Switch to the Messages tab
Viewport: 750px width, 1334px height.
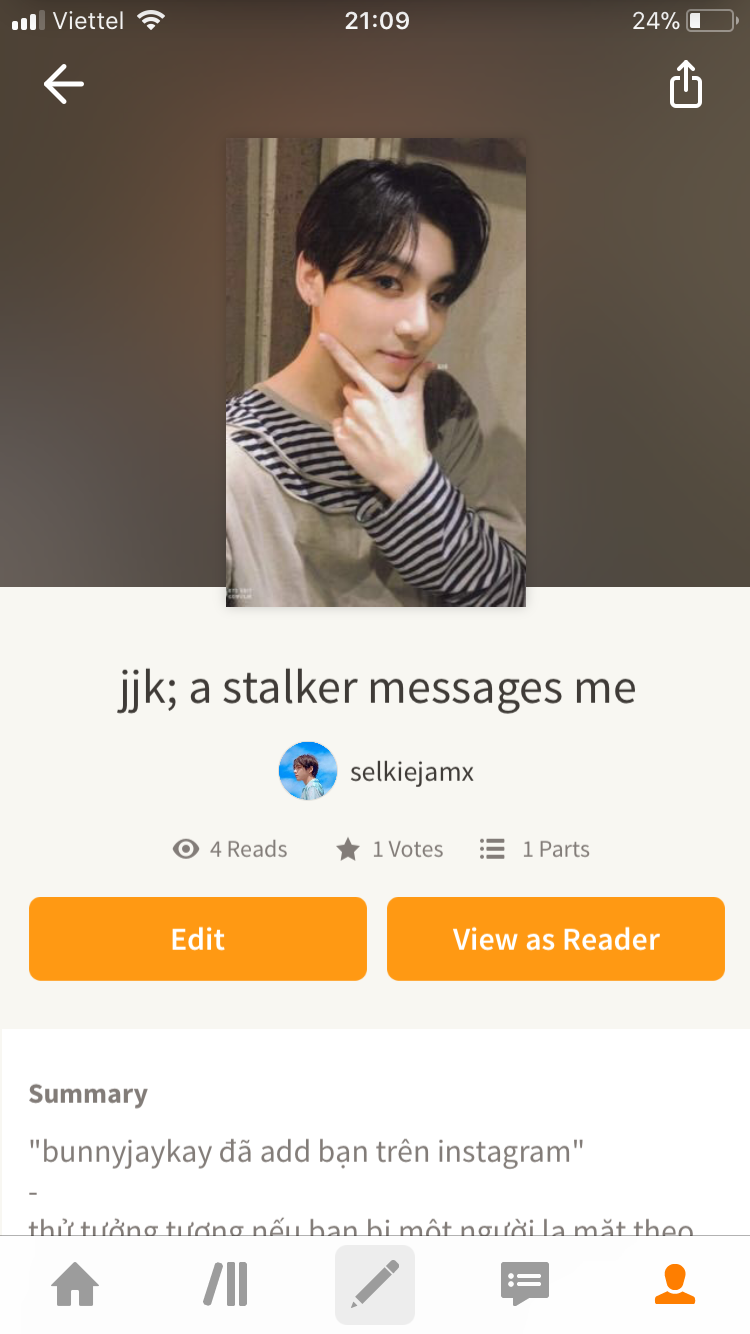point(525,1284)
